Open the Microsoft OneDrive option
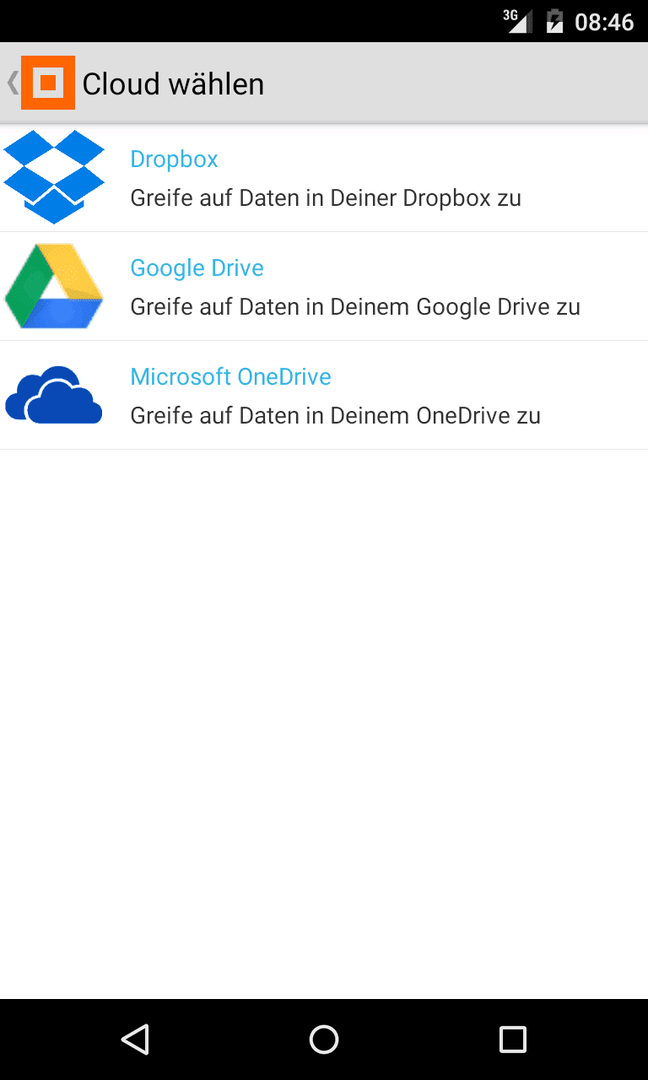 324,395
